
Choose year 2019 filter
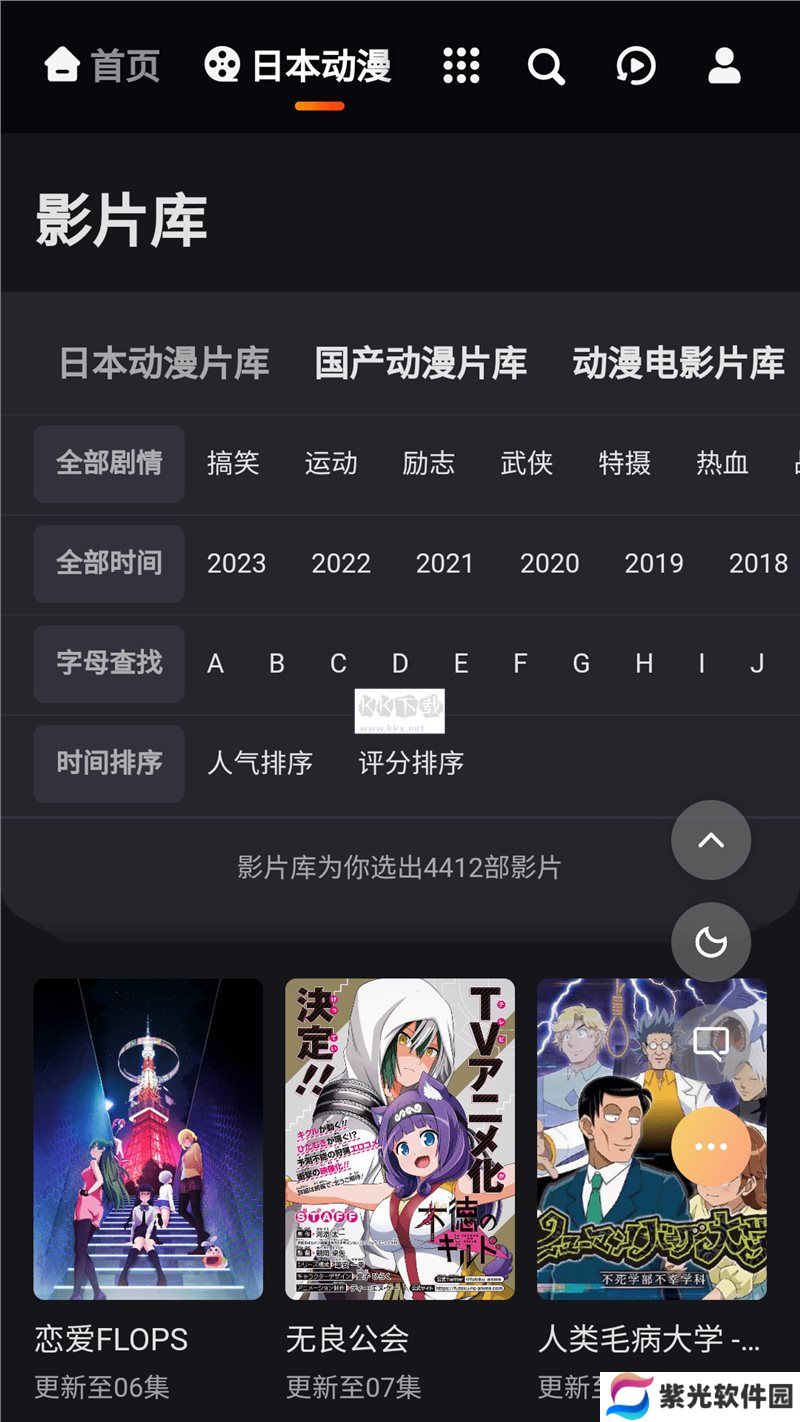point(654,563)
